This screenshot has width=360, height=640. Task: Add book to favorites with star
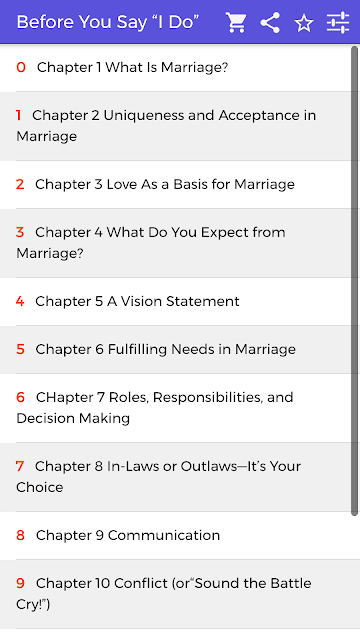coord(304,23)
